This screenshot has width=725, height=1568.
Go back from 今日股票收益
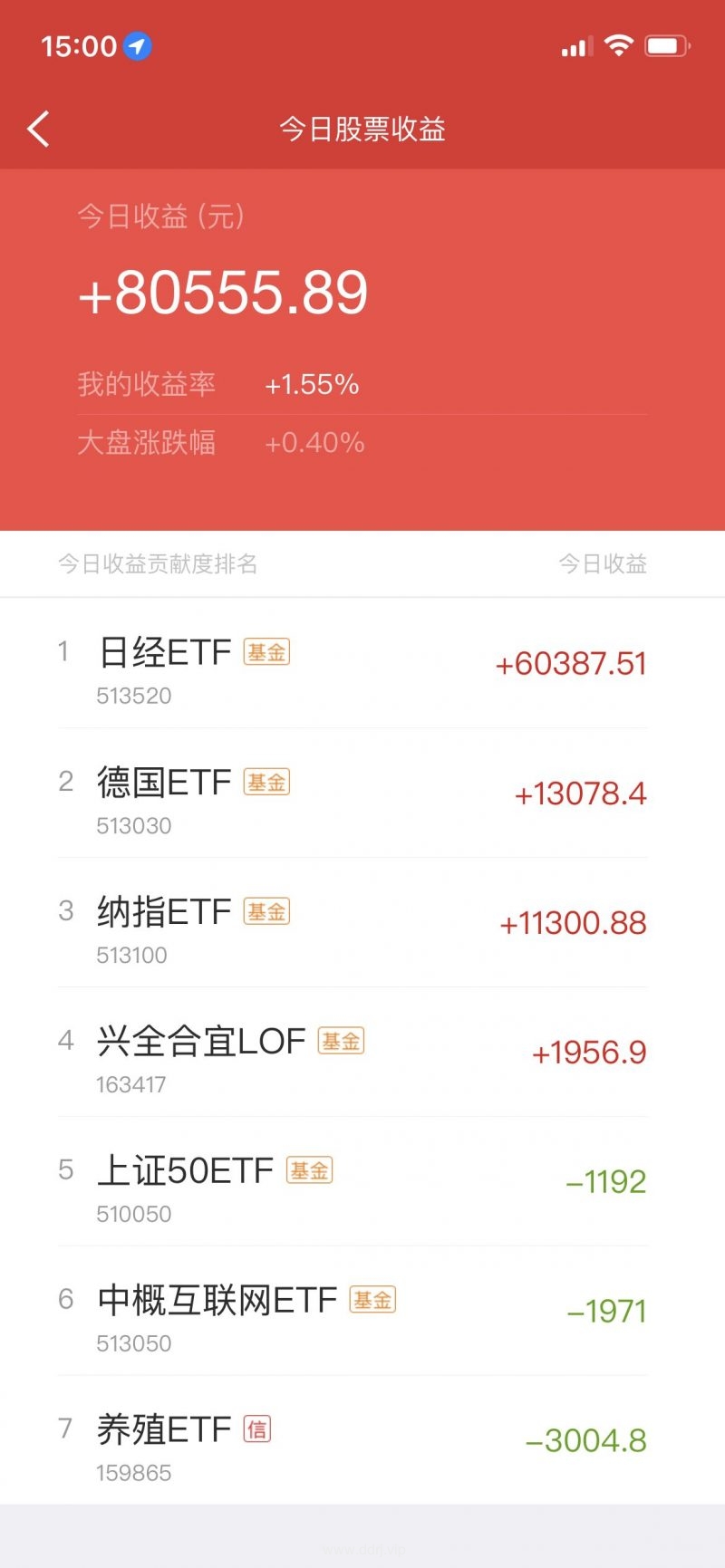[38, 130]
